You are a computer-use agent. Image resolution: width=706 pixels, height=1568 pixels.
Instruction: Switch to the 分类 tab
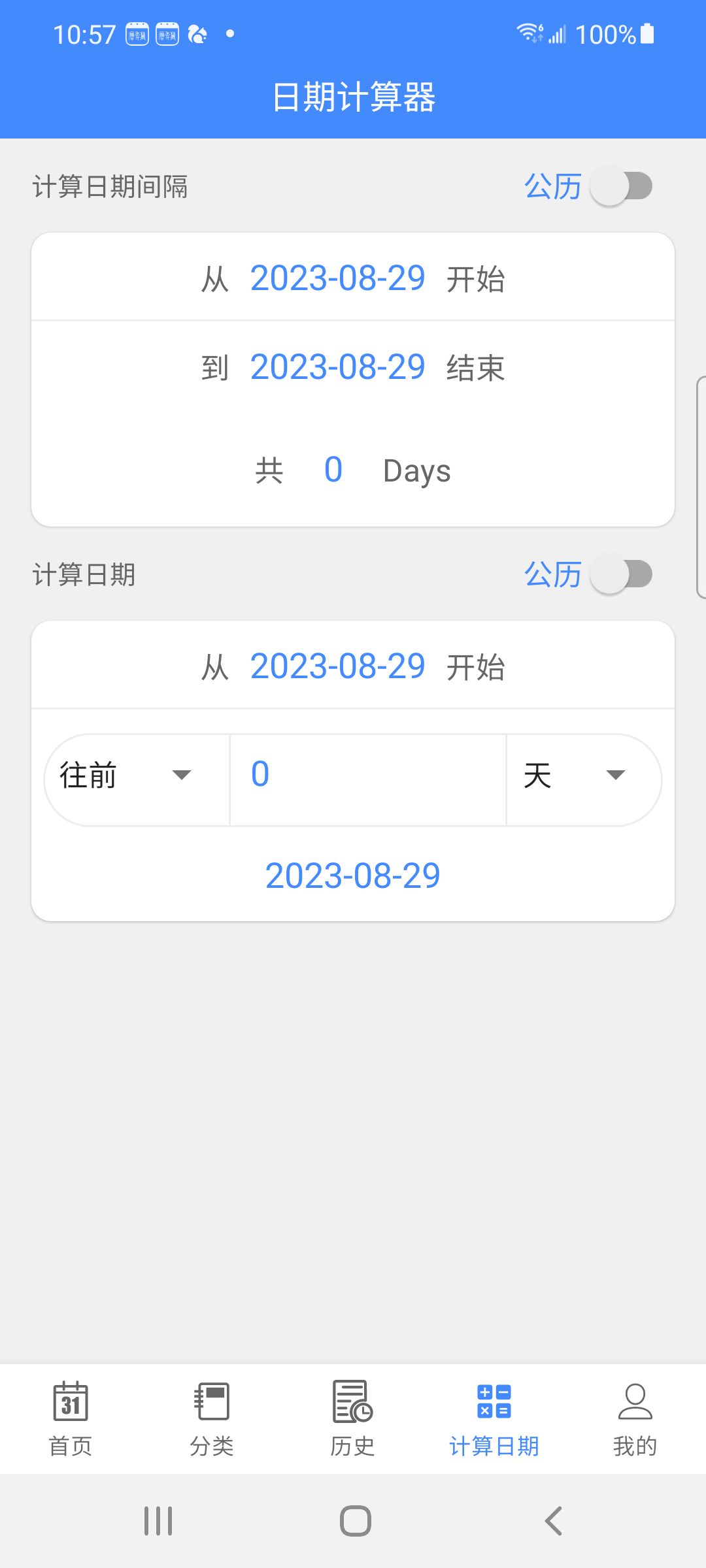pos(212,1419)
